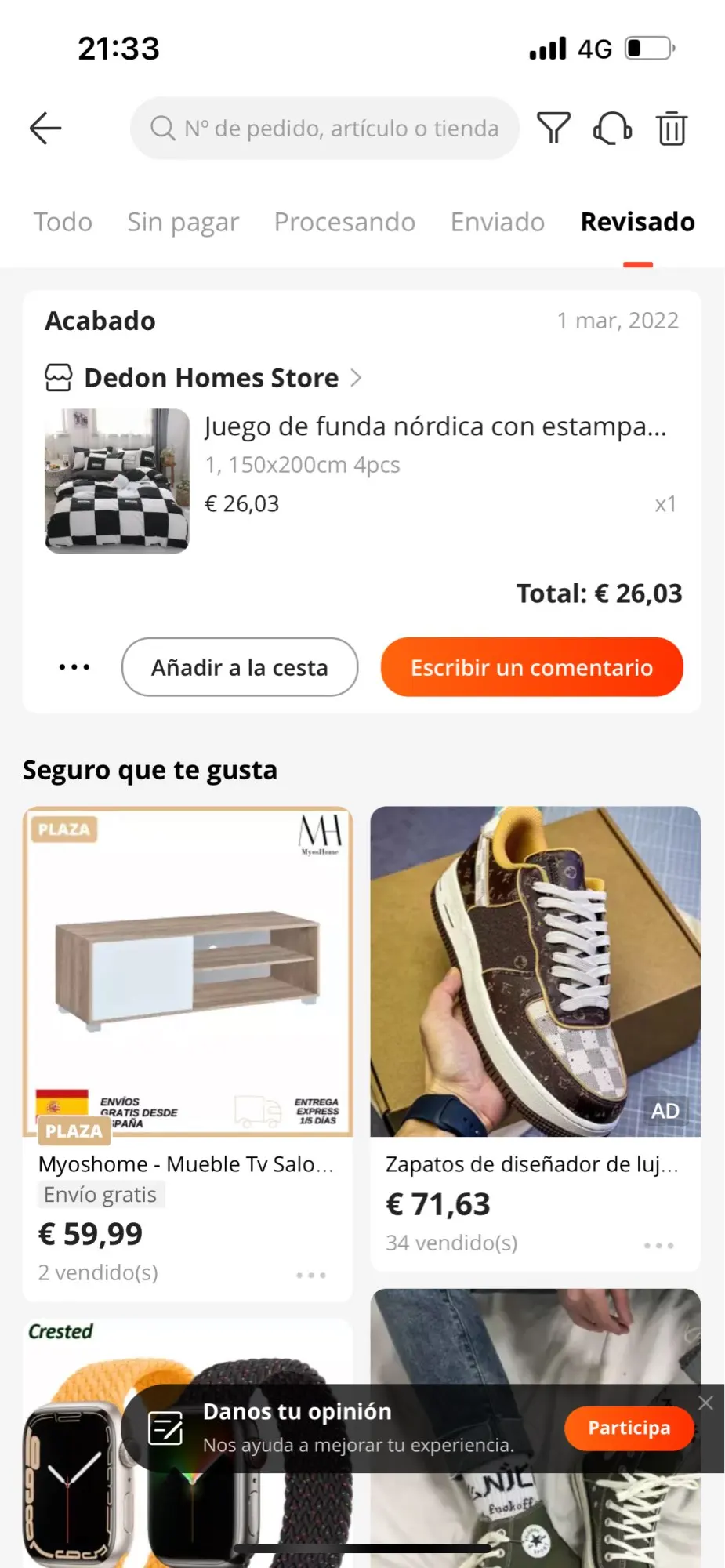
Task: Open Dedon Homes Store page
Action: tap(212, 378)
